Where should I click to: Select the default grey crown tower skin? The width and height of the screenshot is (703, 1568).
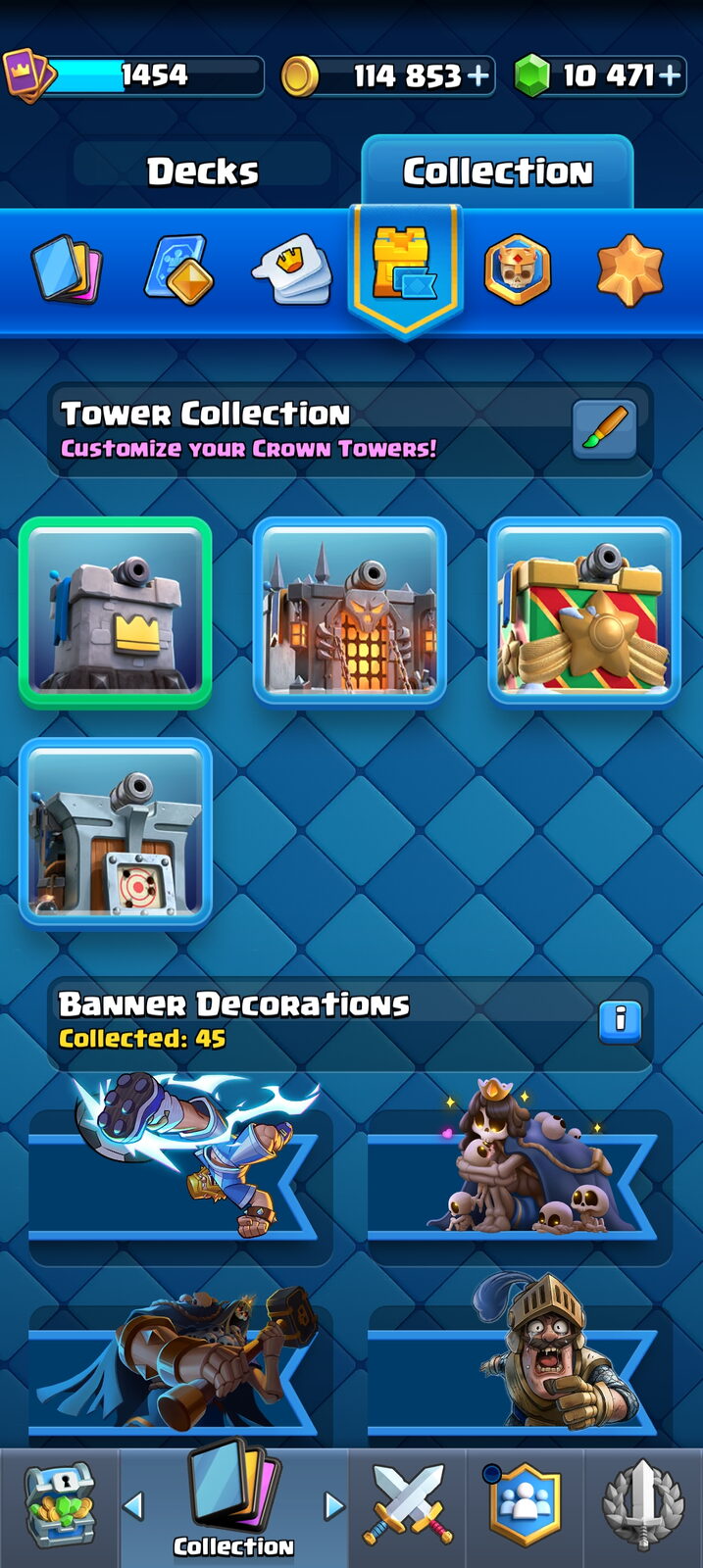coord(116,612)
